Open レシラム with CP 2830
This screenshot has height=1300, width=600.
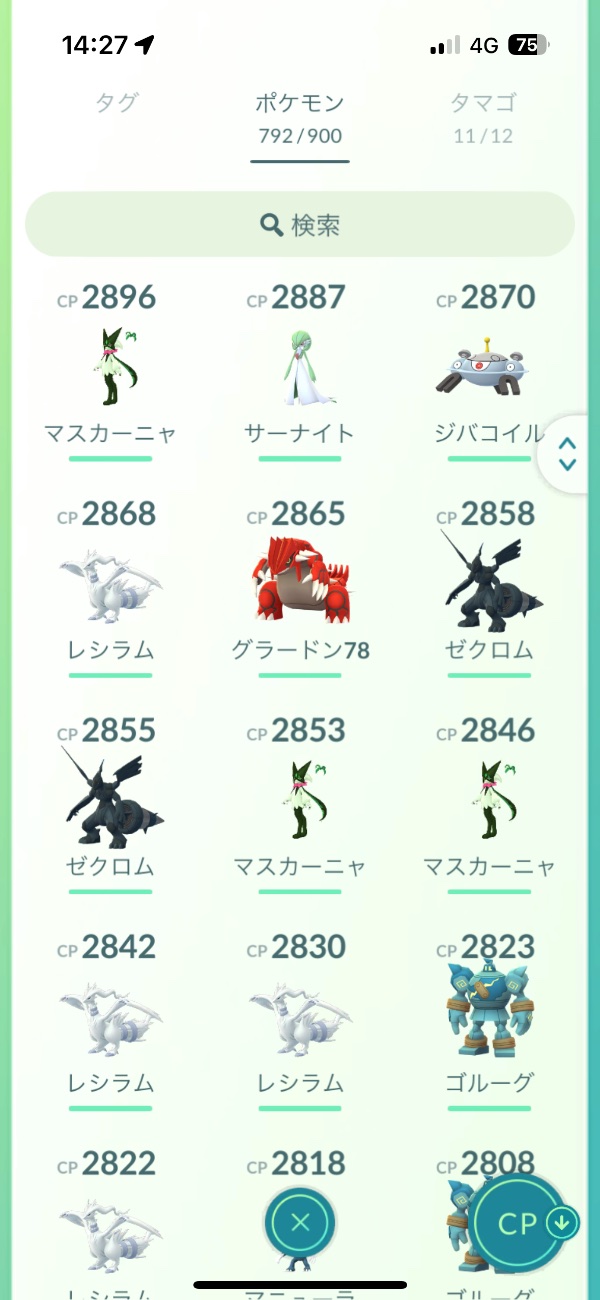(x=300, y=1018)
